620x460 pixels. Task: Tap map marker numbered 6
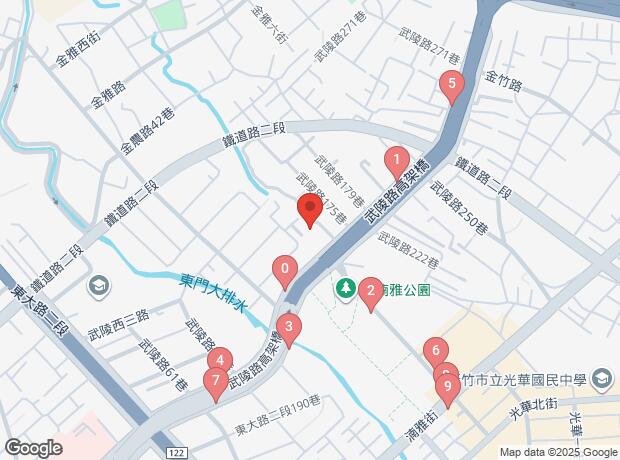(434, 351)
